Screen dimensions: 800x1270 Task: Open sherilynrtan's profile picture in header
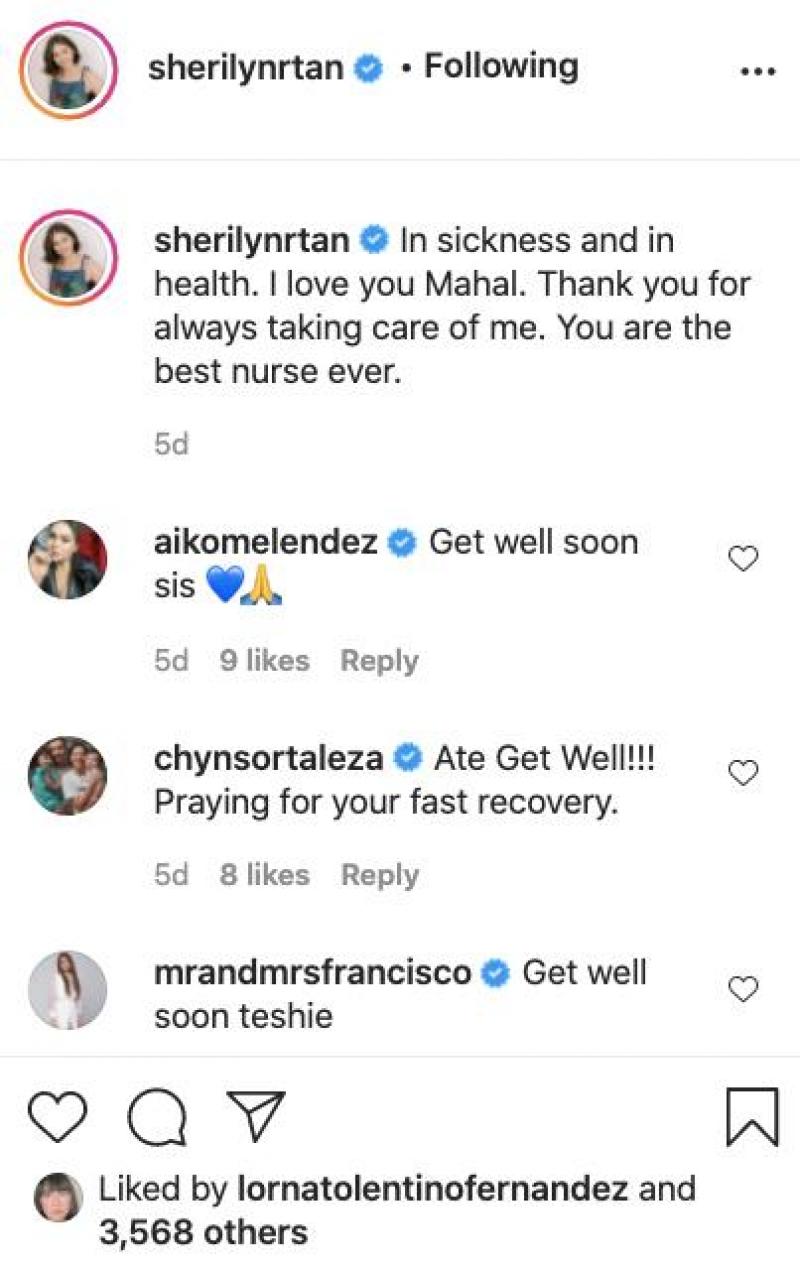point(70,69)
